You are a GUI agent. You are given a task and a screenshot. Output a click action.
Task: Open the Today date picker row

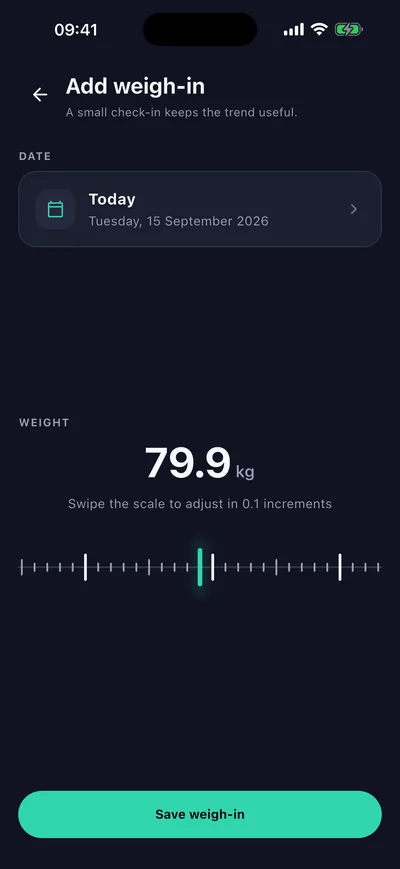200,209
